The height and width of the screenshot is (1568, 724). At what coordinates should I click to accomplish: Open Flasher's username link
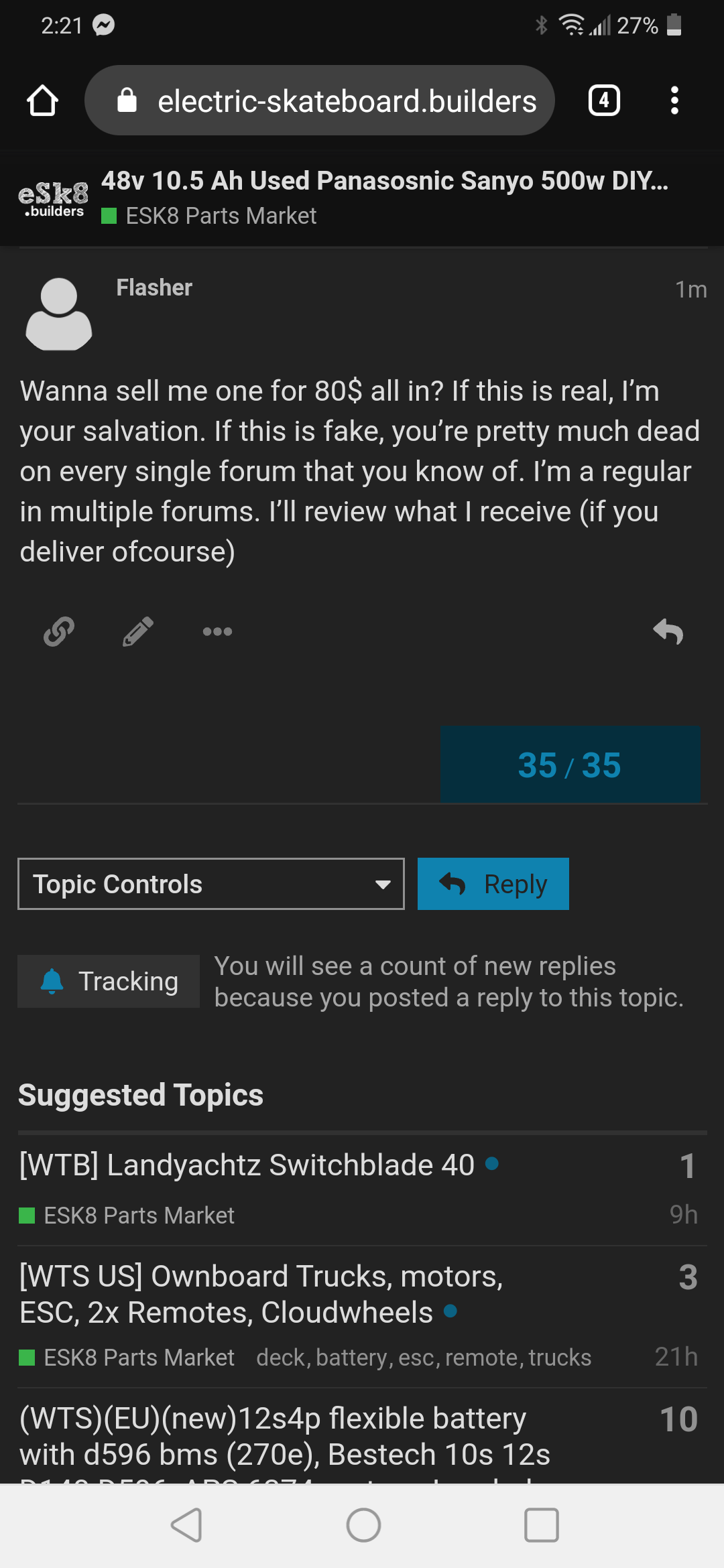pos(154,287)
